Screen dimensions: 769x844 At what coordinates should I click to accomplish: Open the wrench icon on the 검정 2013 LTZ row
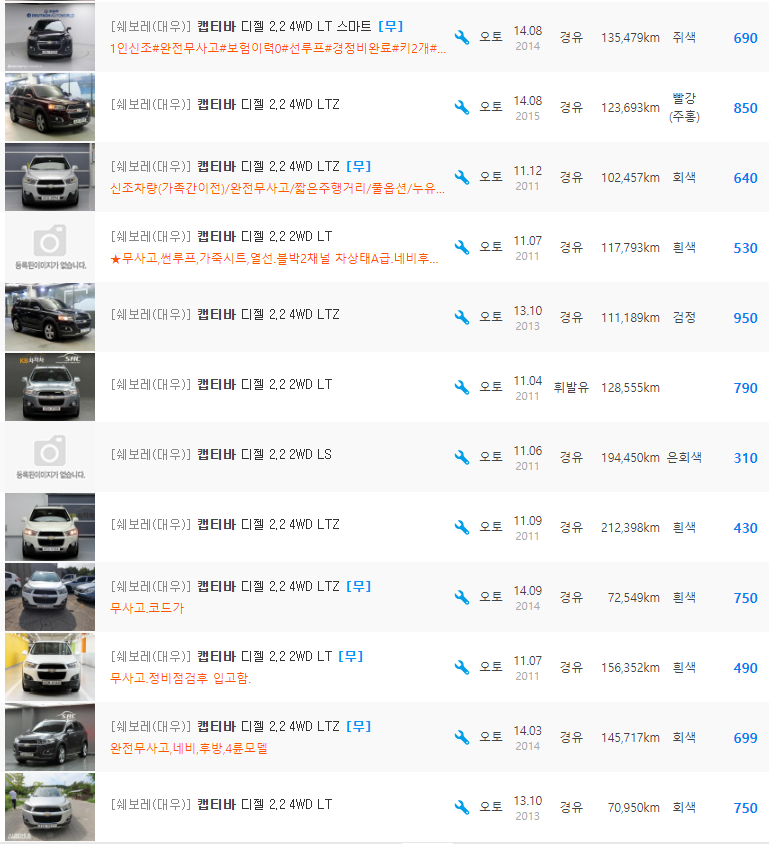click(461, 316)
